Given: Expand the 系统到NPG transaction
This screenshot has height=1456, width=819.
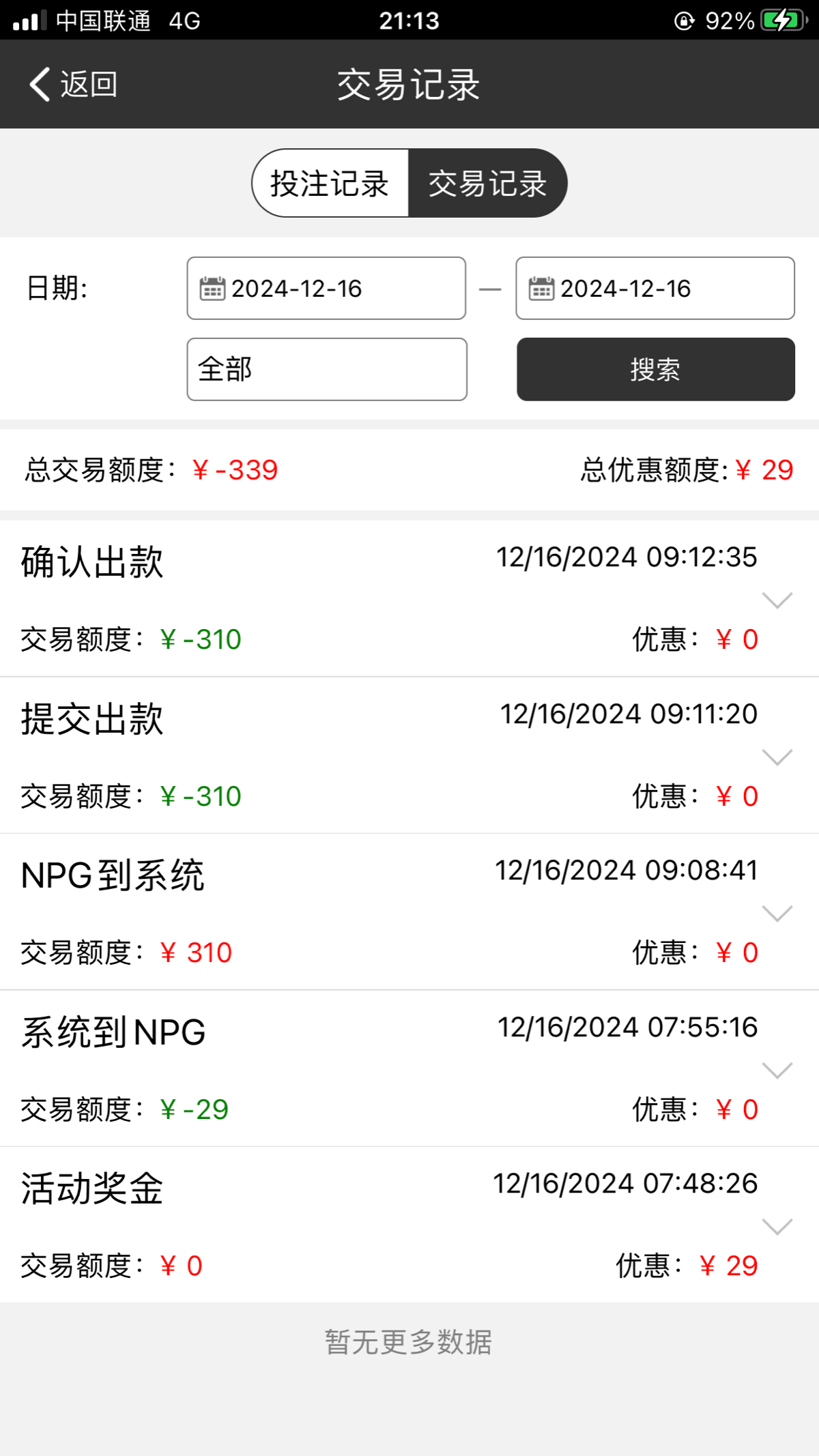Looking at the screenshot, I should [x=777, y=1071].
